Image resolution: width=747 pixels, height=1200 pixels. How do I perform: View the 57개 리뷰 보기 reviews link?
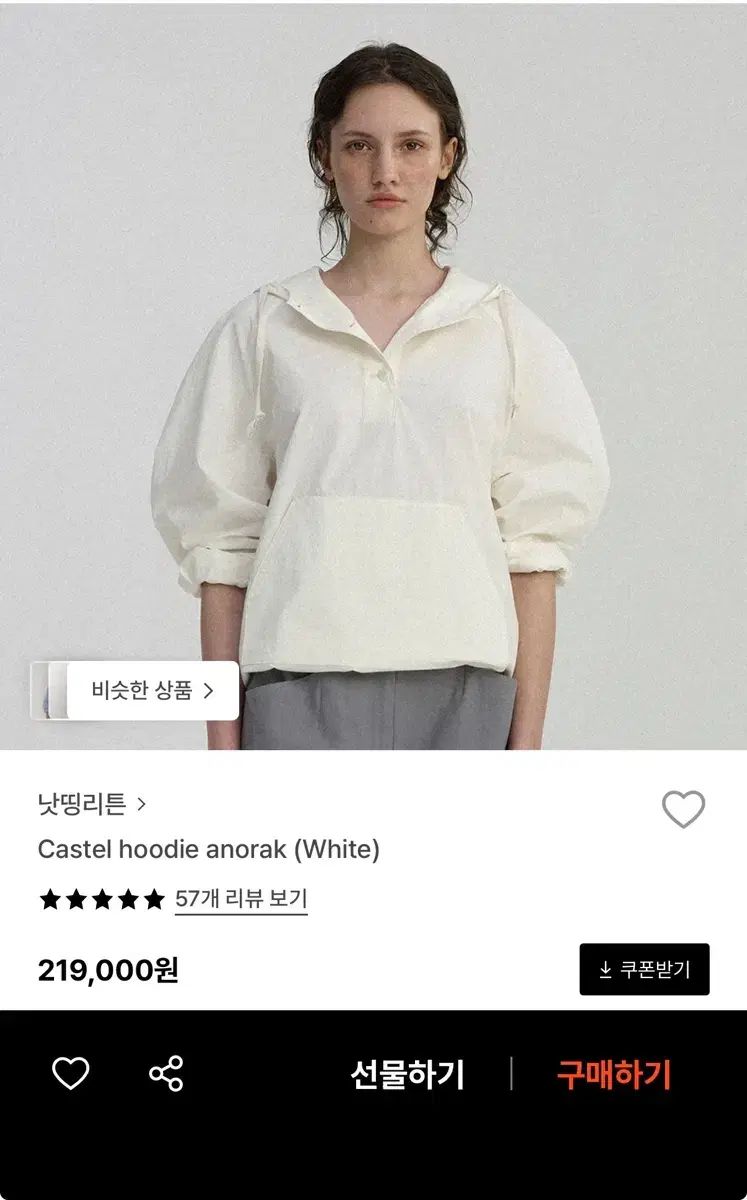point(241,898)
